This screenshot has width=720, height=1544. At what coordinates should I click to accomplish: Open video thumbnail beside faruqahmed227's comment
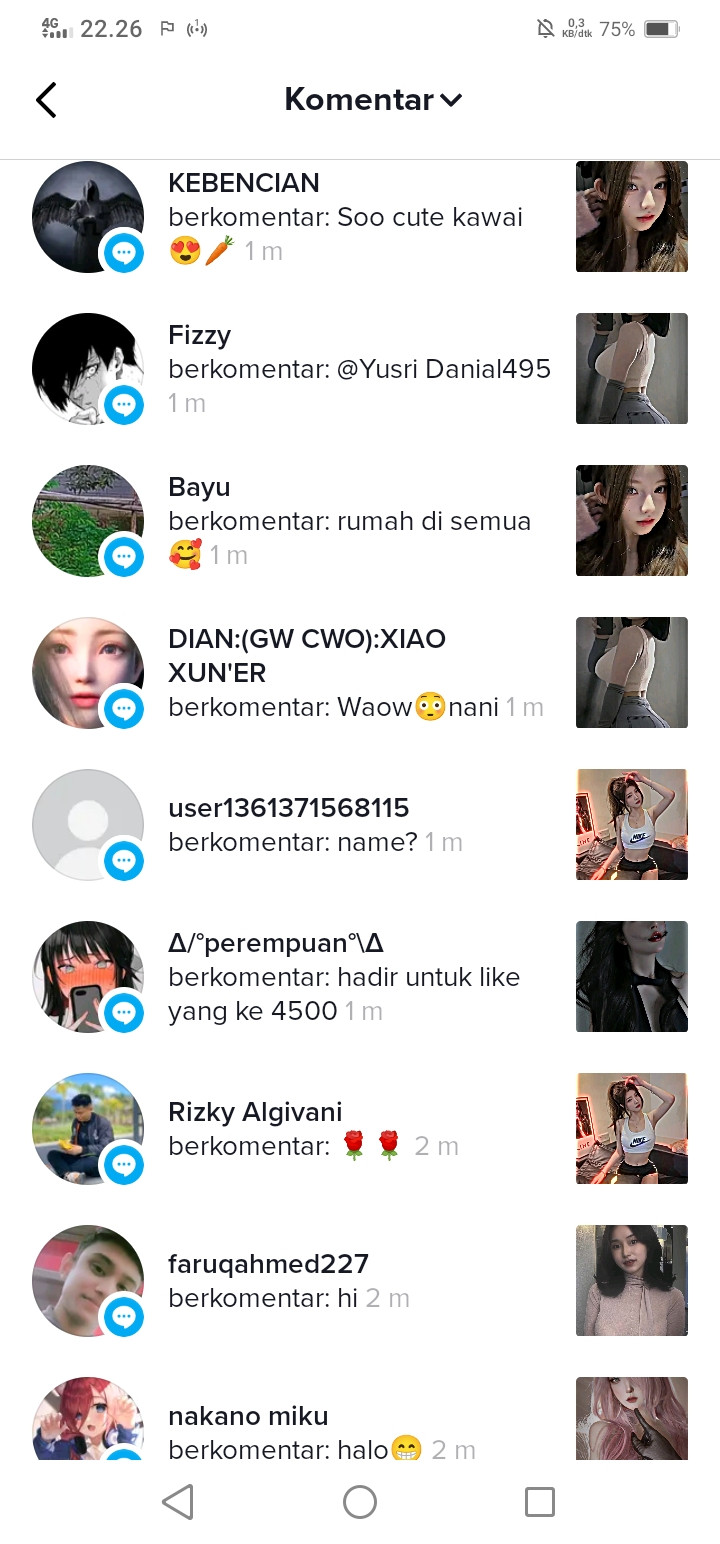click(631, 1281)
